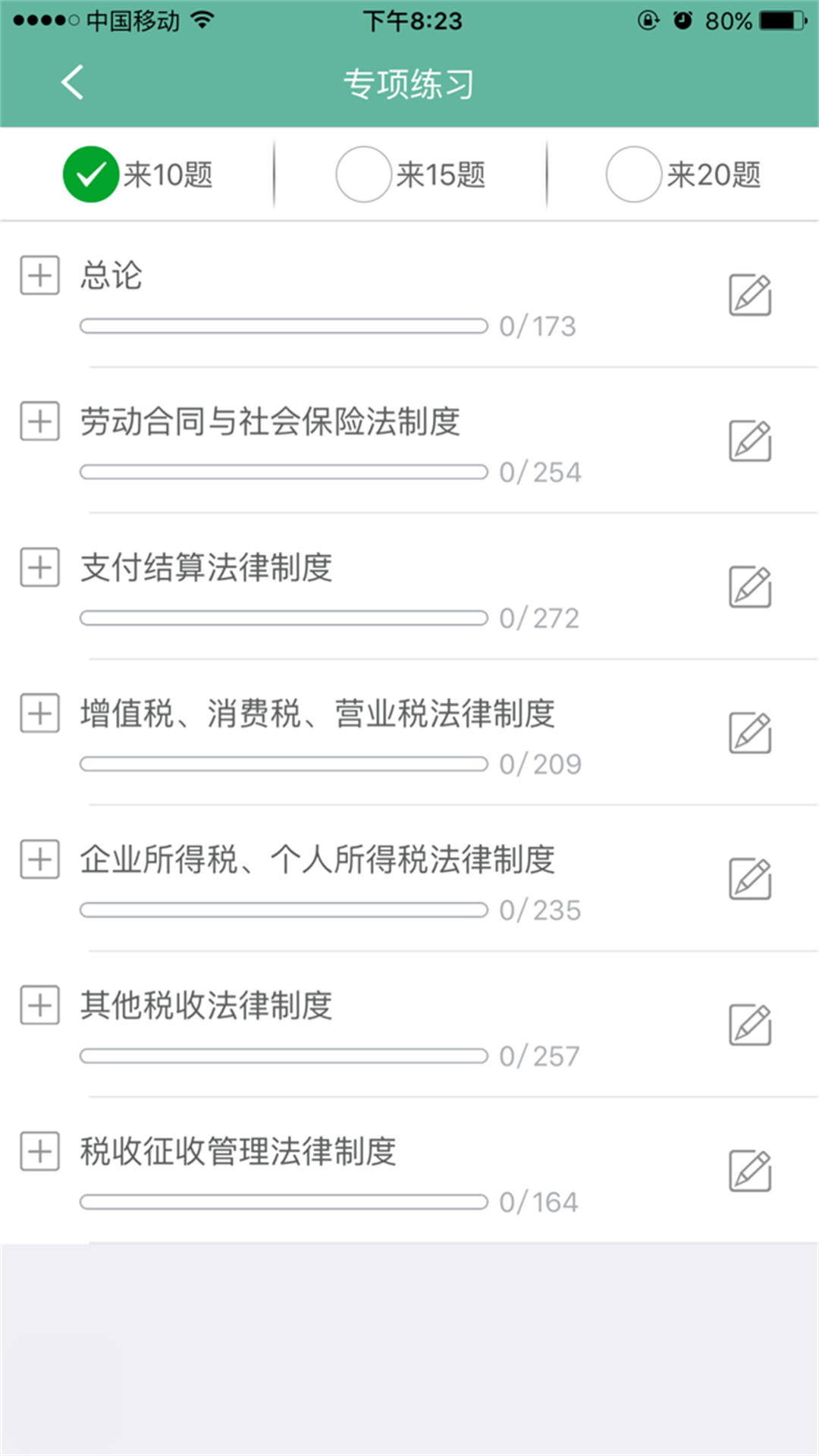Image resolution: width=819 pixels, height=1456 pixels.
Task: Open pencil icon for 税收征收管理法律制度
Action: click(750, 1171)
